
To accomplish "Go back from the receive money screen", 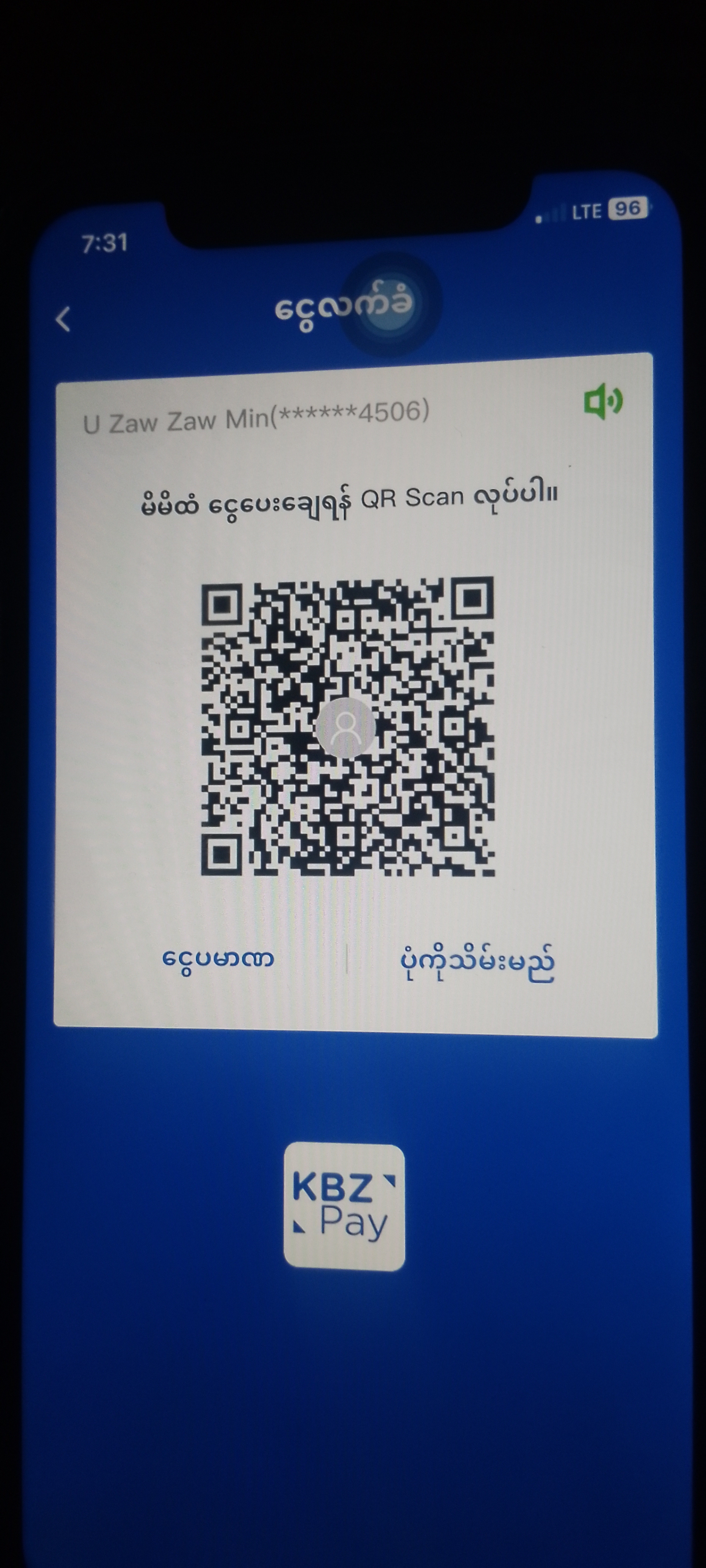I will tap(63, 319).
